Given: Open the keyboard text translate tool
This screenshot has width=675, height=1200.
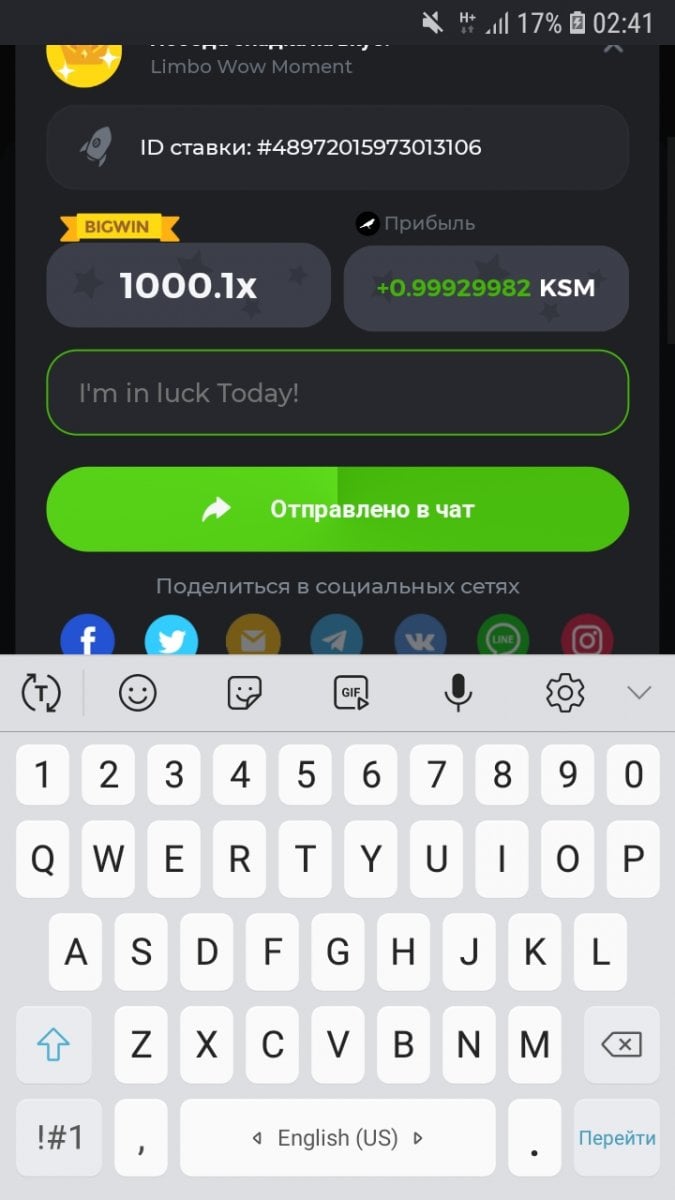Looking at the screenshot, I should tap(41, 692).
